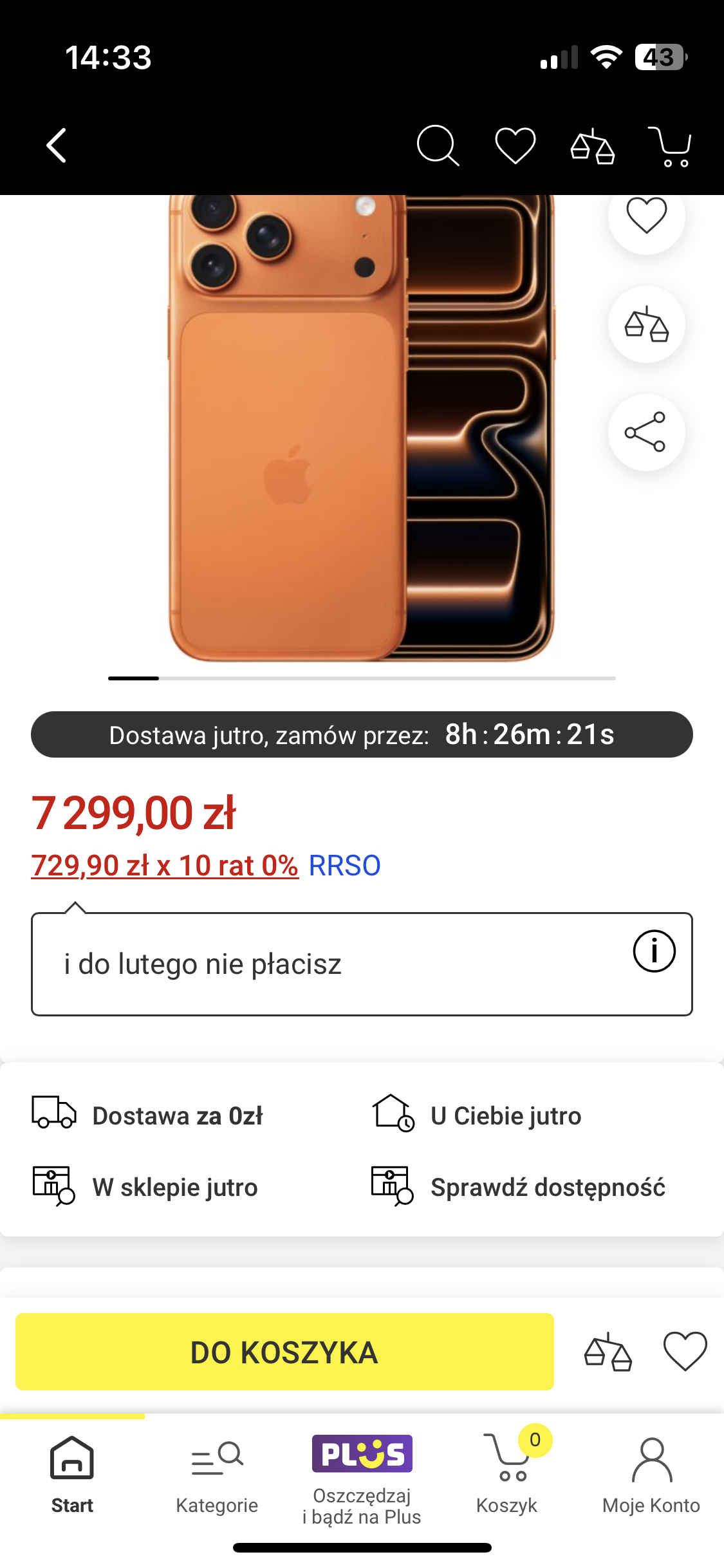Show info about paying from February
This screenshot has width=724, height=1568.
tap(654, 951)
